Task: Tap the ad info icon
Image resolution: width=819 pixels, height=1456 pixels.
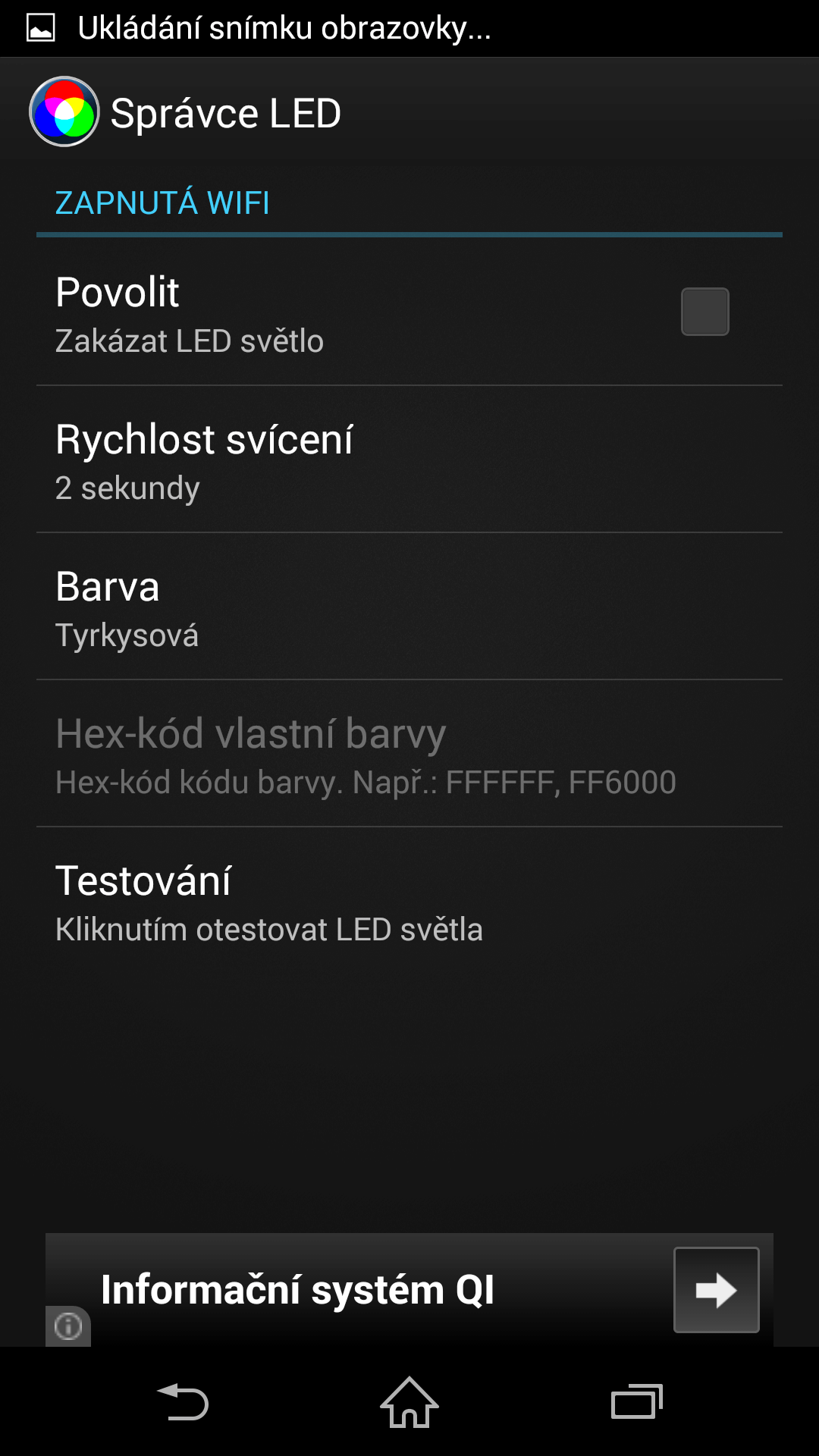Action: 68,1326
